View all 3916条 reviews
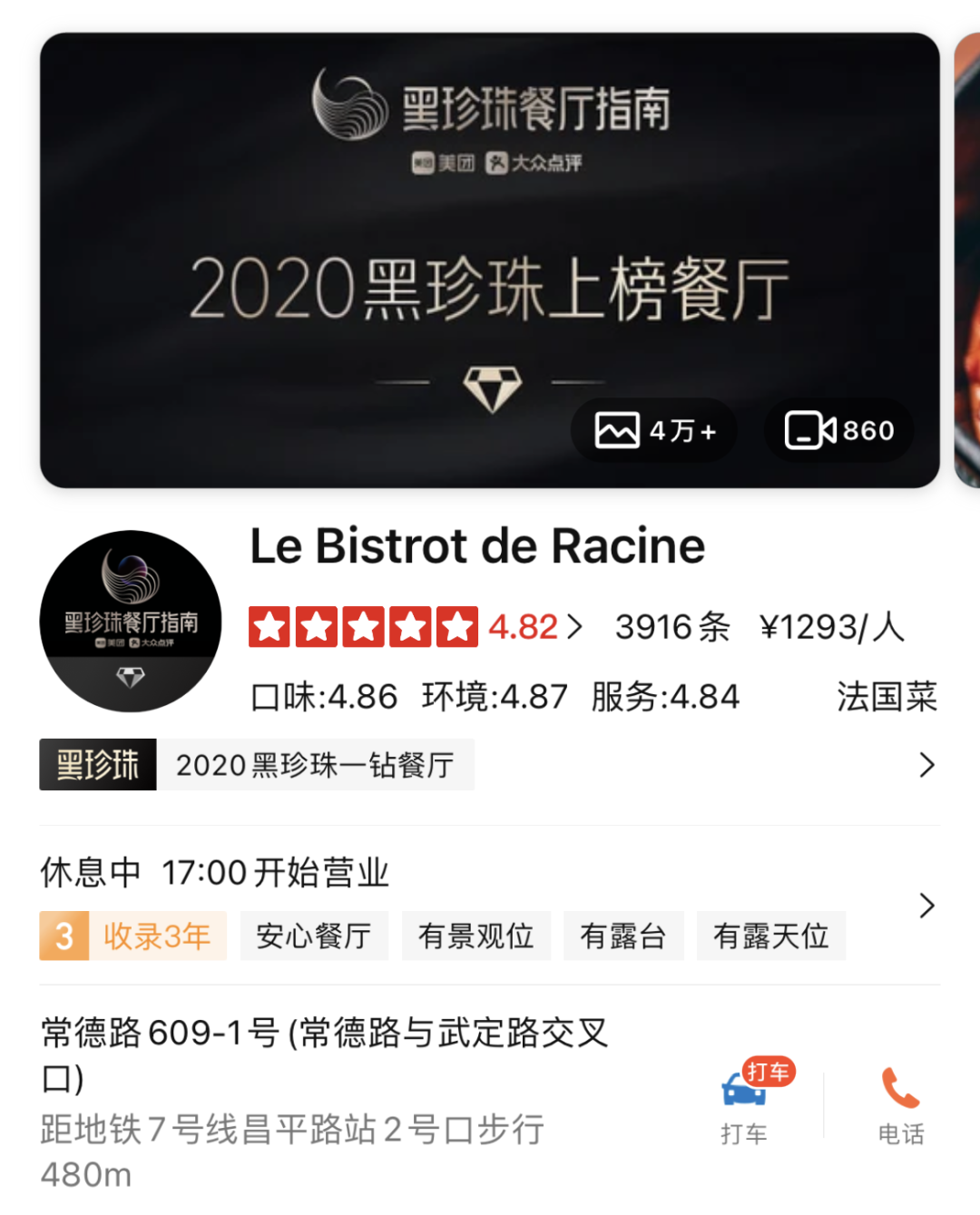Screen dimensions: 980x1215 click(672, 627)
